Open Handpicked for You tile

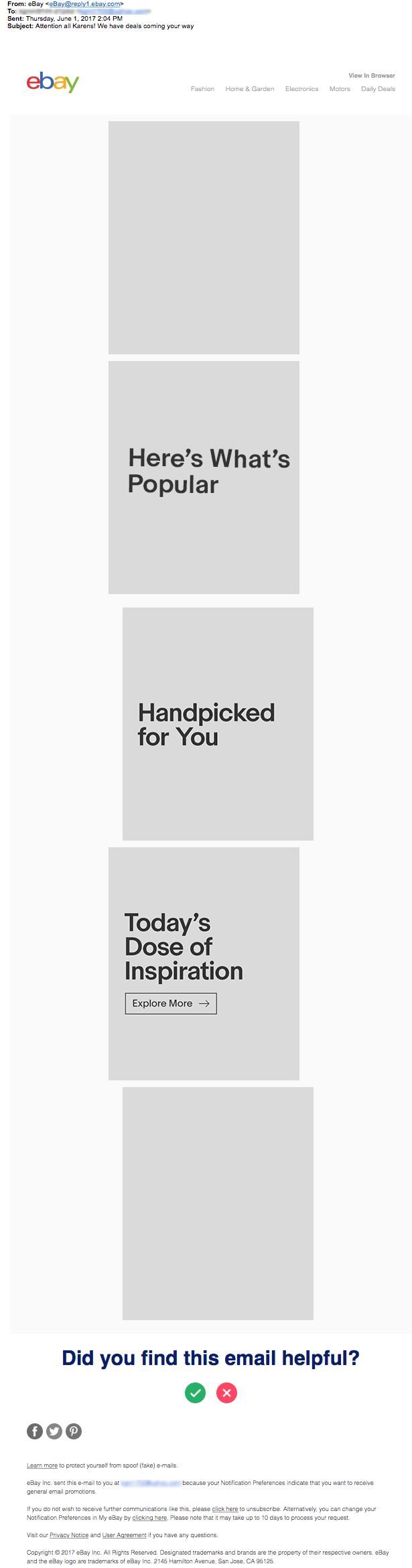pos(218,723)
